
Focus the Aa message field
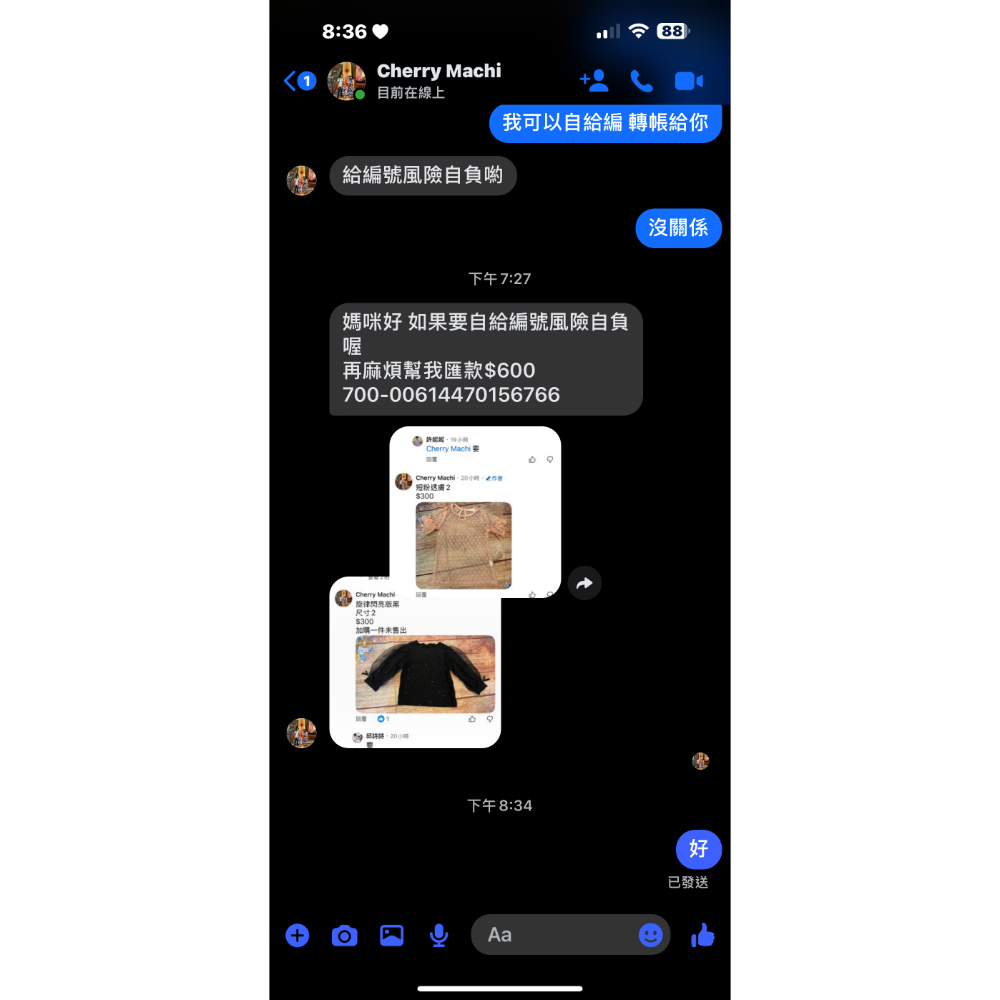pyautogui.click(x=555, y=935)
